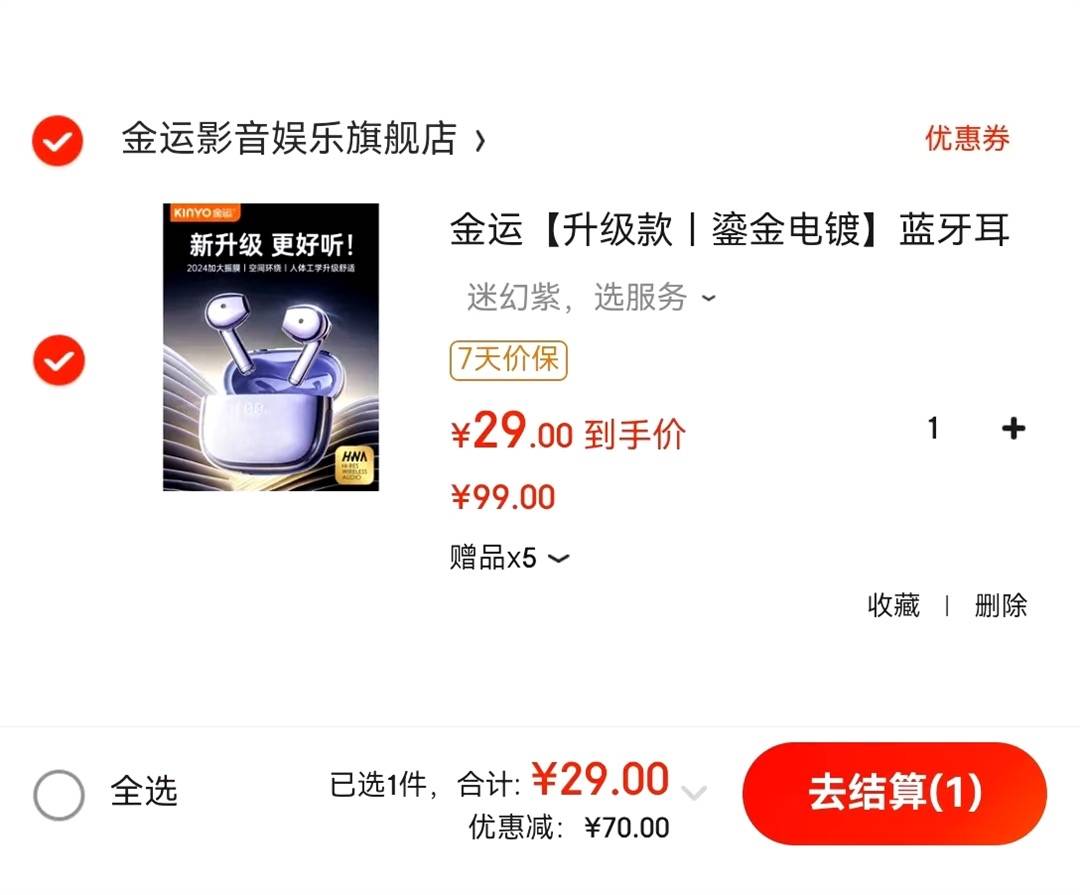The image size is (1080, 895).
Task: Expand the total price details arrow
Action: (x=694, y=793)
